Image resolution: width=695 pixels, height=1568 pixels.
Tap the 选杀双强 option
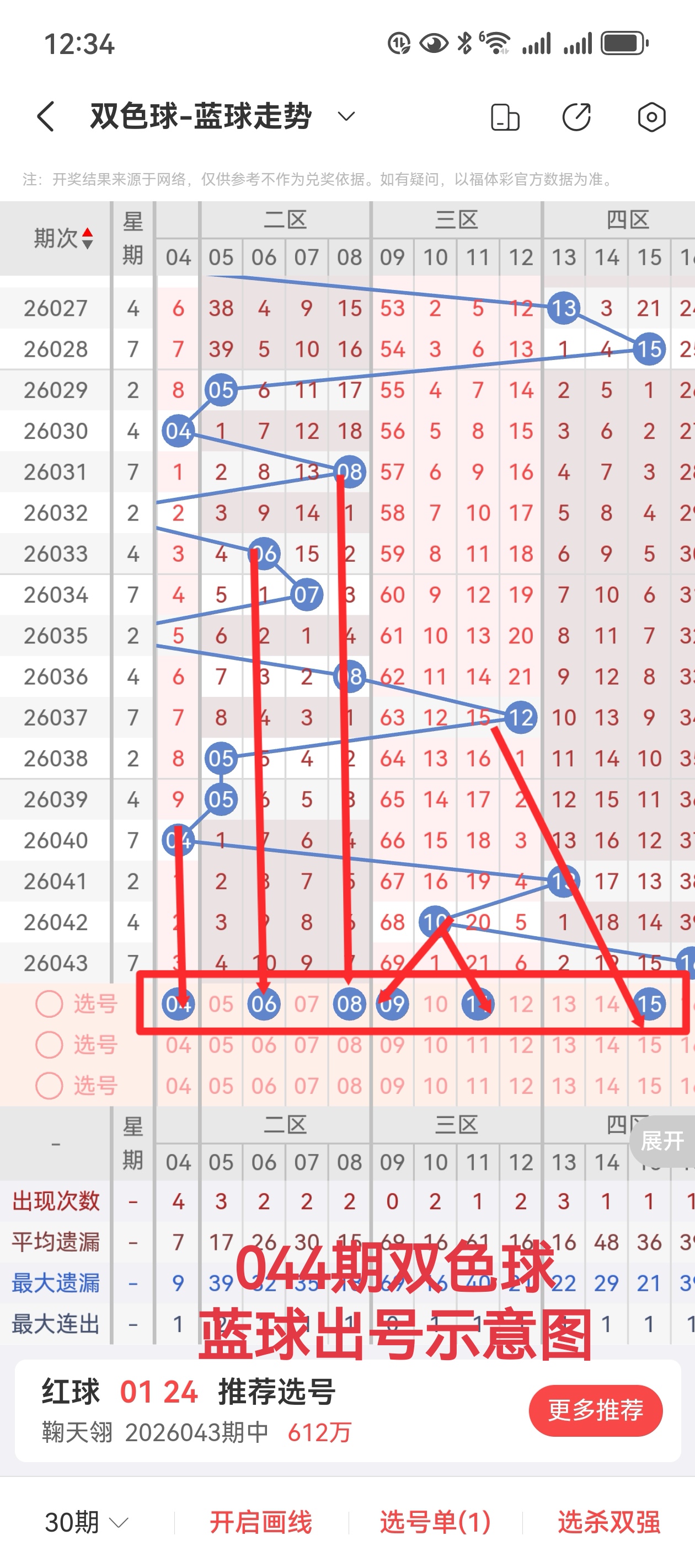pos(608,1522)
